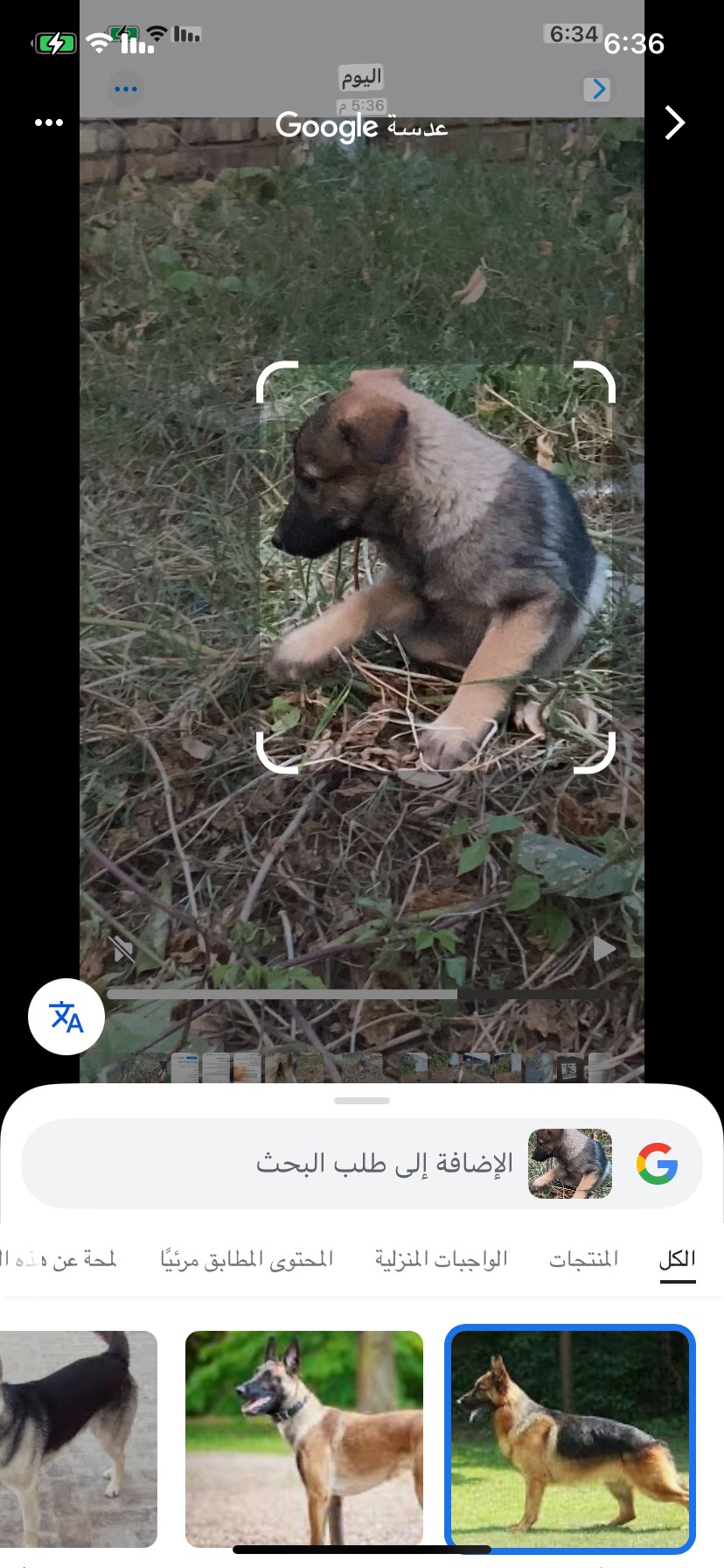Open the German Shepherd result on grass

570,1439
